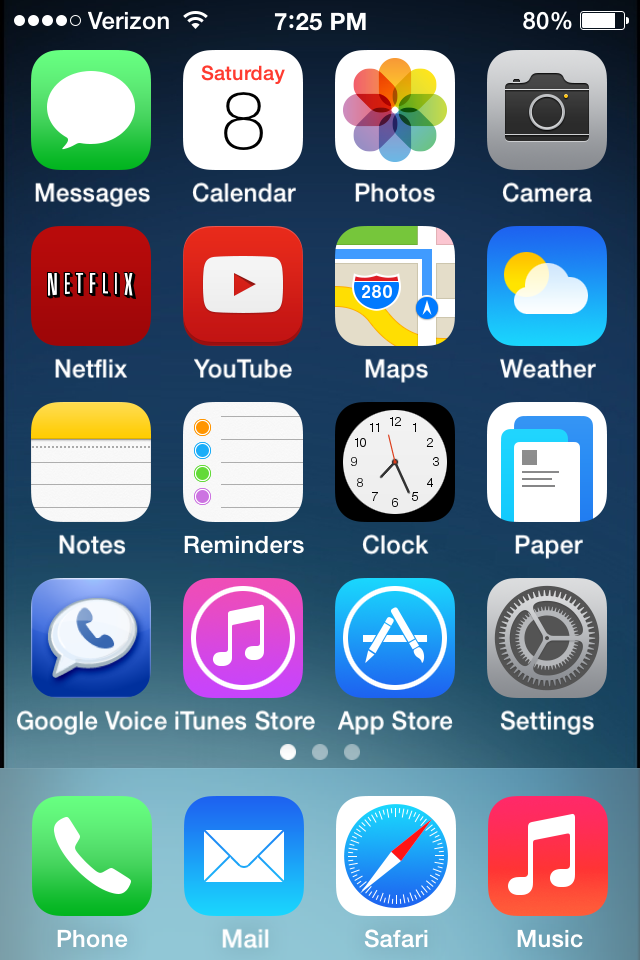The width and height of the screenshot is (640, 960).
Task: Launch the Camera app
Action: 547,110
